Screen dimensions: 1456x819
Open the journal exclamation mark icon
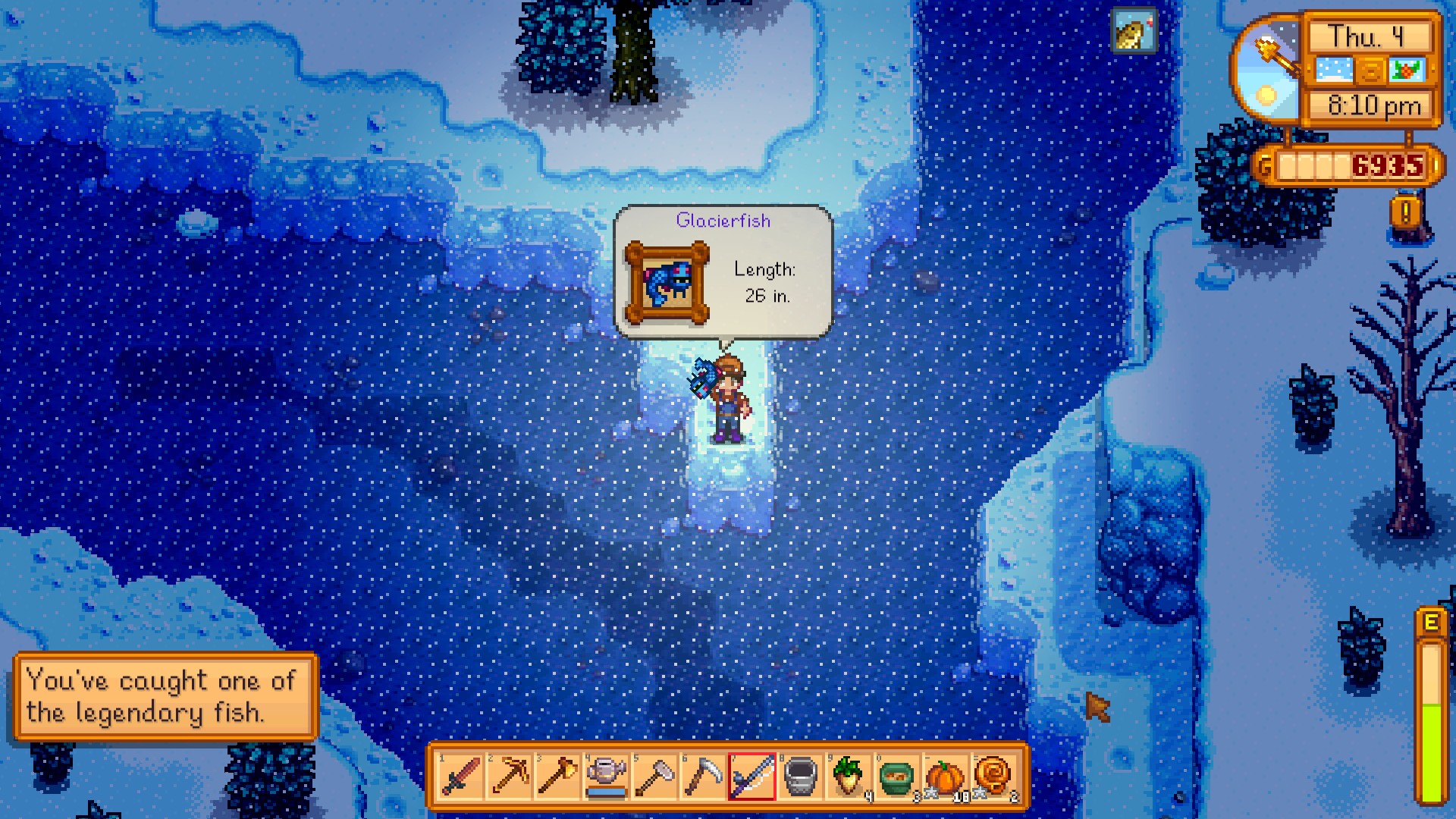(1406, 212)
